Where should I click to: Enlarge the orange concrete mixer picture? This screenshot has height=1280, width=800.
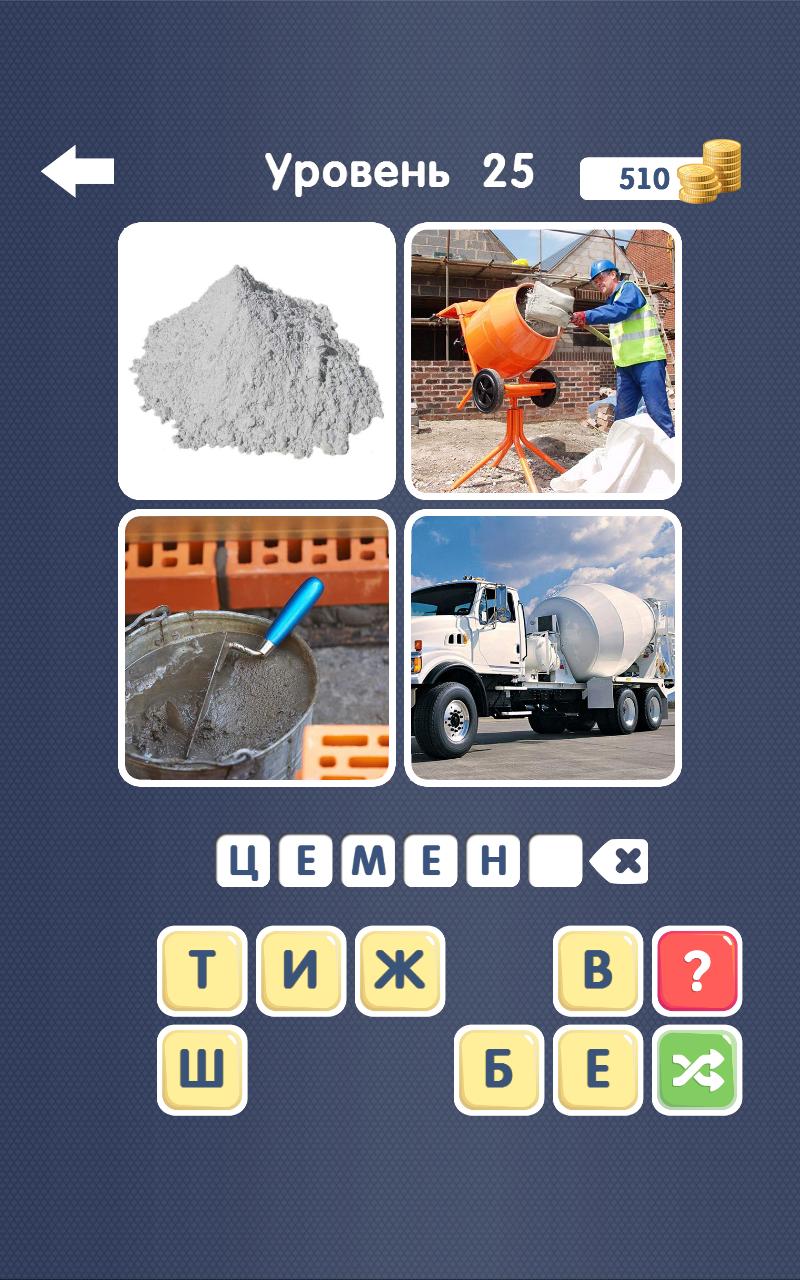[x=543, y=361]
